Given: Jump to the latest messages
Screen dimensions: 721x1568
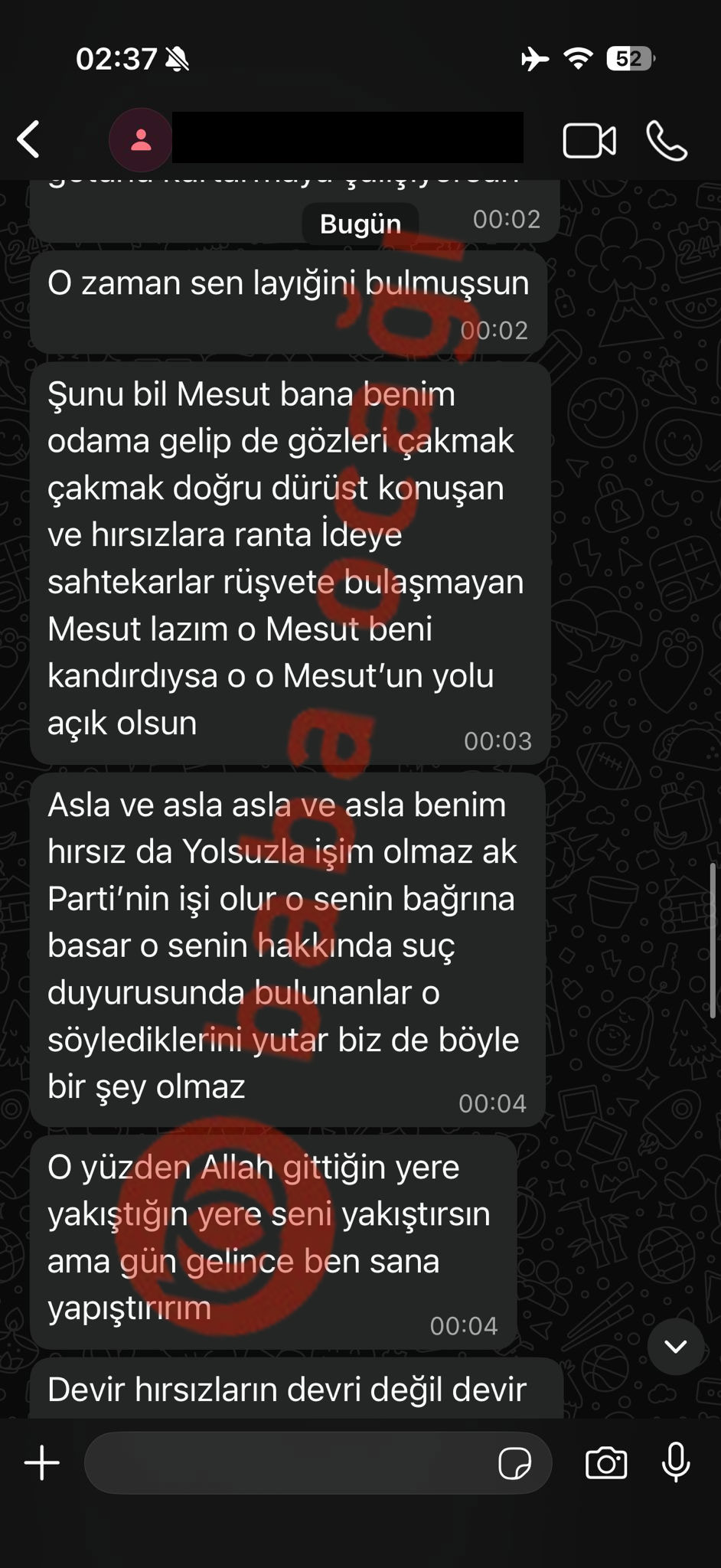Looking at the screenshot, I should point(675,1346).
